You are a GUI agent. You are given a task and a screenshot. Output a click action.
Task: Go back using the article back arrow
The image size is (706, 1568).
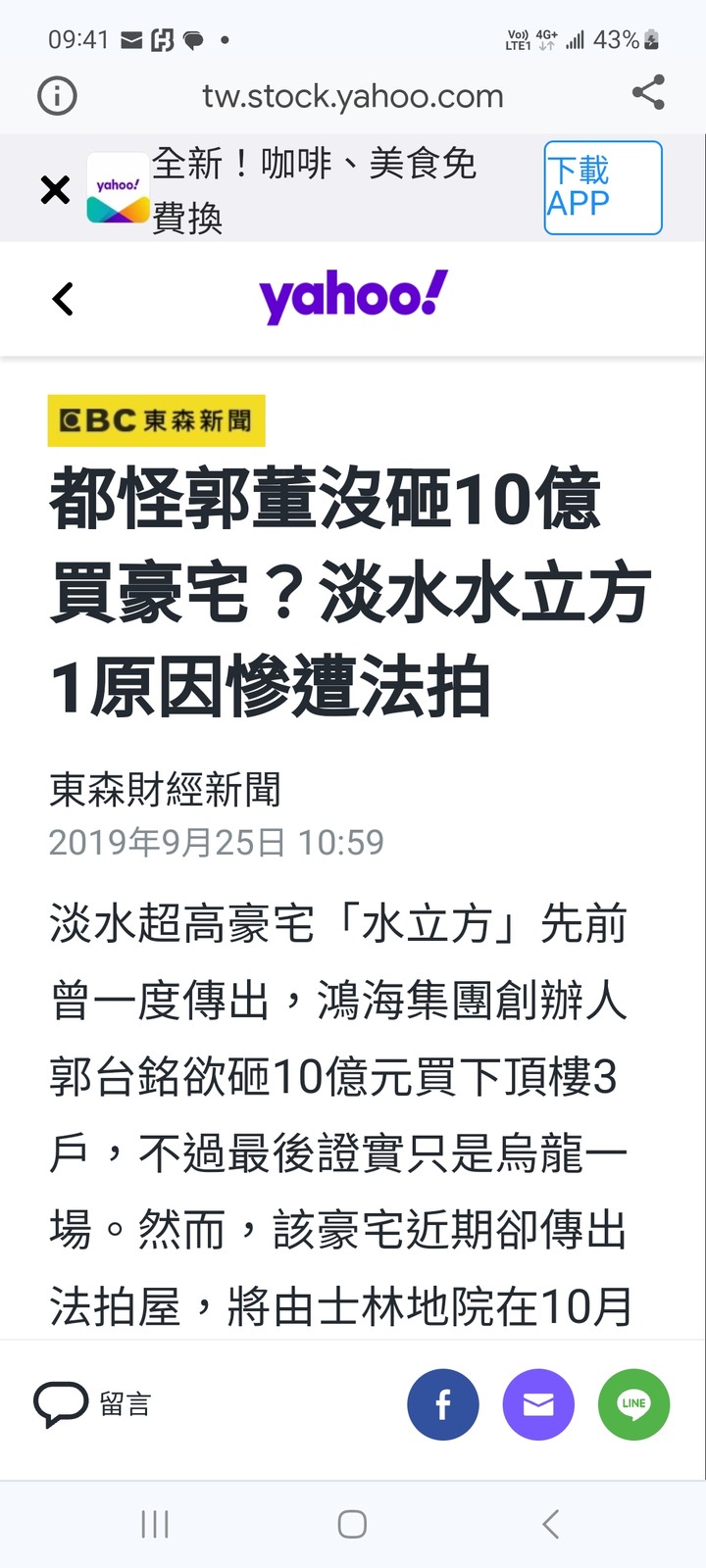[63, 299]
